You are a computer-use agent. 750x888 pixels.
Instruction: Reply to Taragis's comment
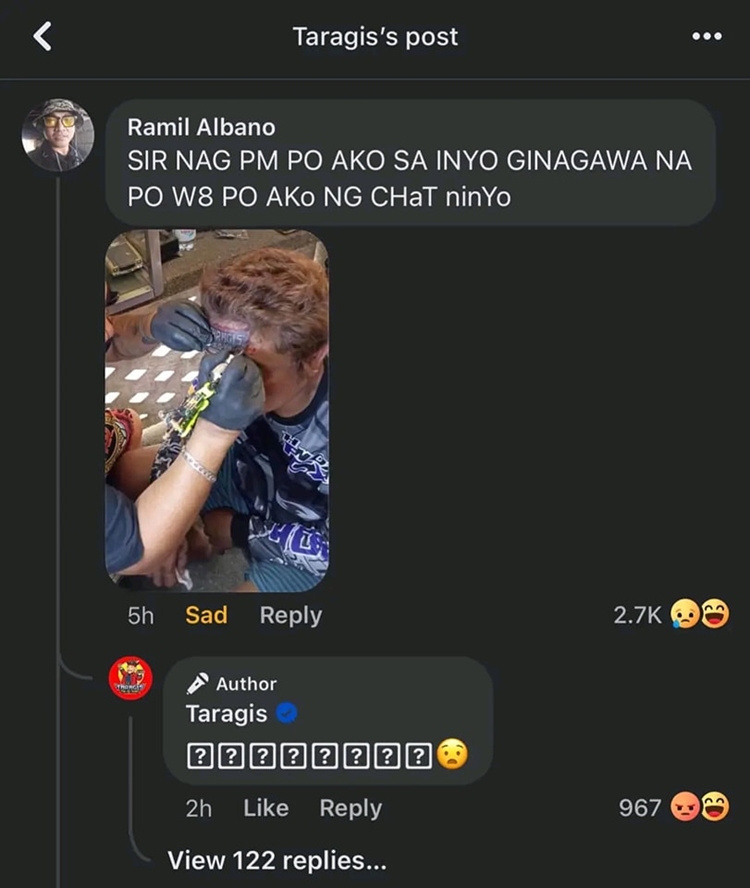350,808
